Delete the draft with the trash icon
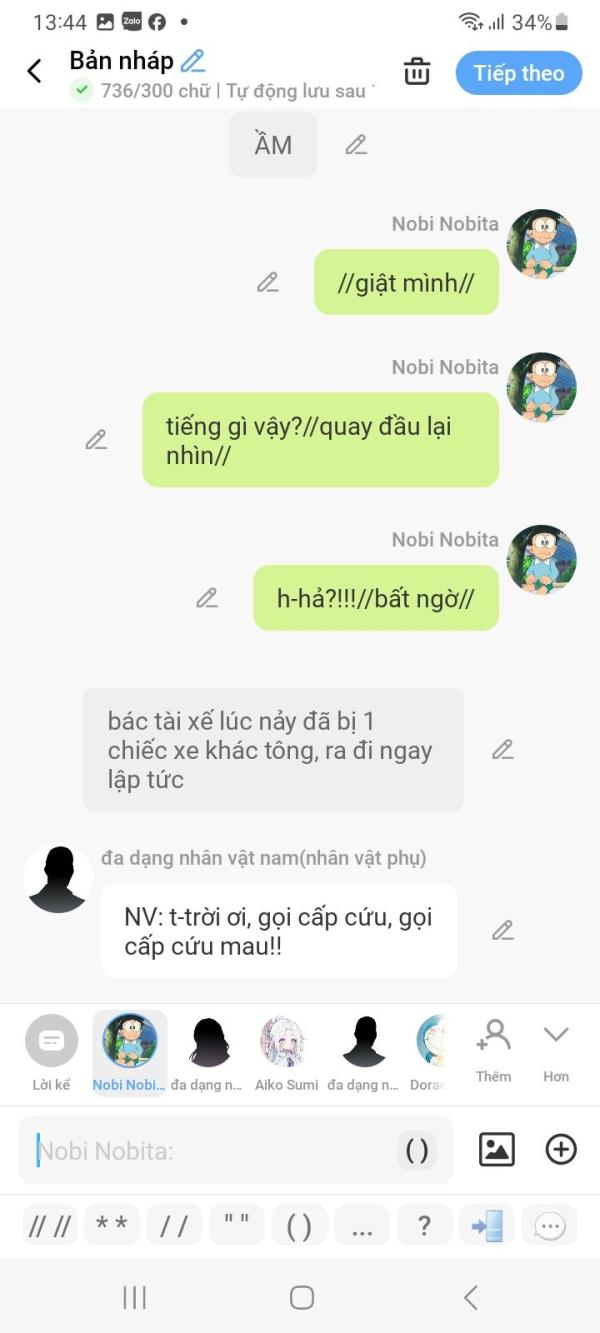 click(x=417, y=72)
